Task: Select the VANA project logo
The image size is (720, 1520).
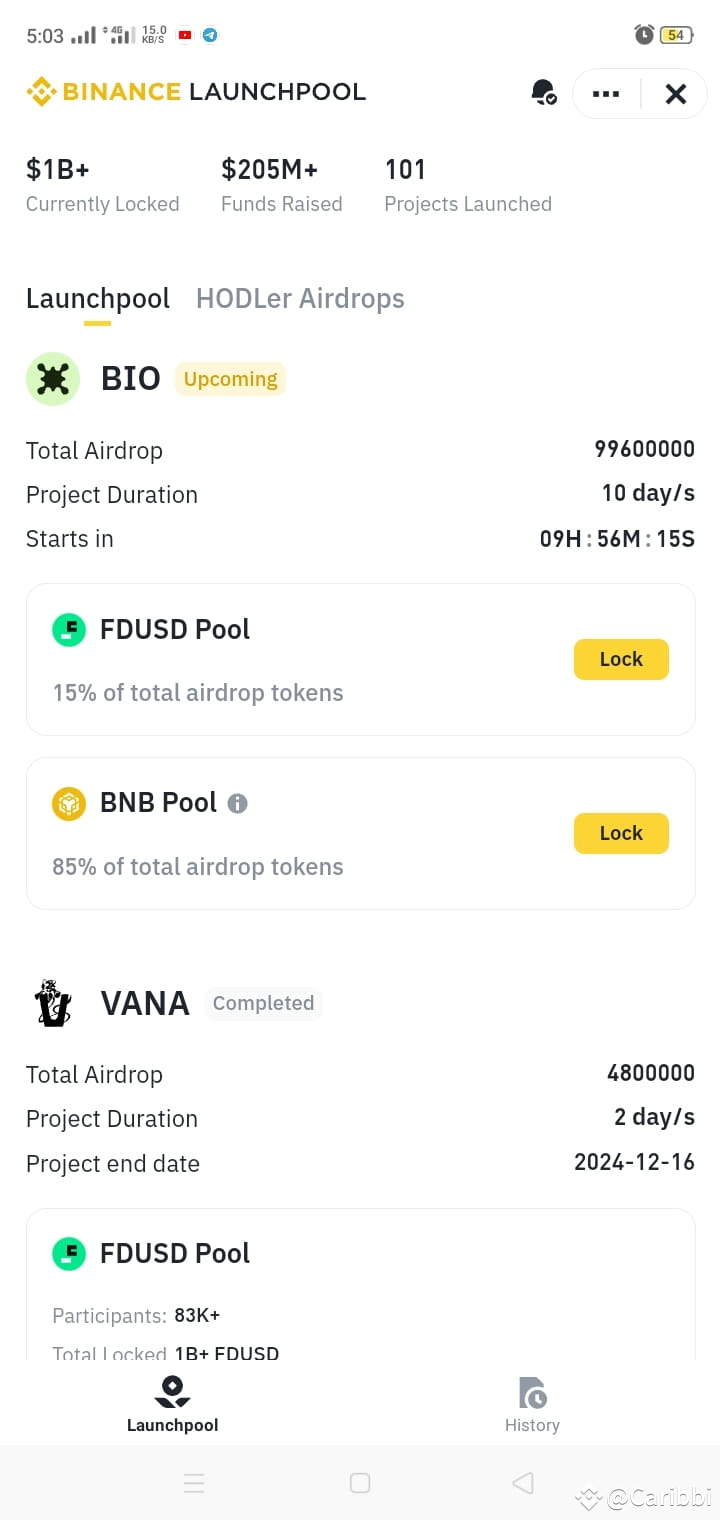Action: 52,1003
